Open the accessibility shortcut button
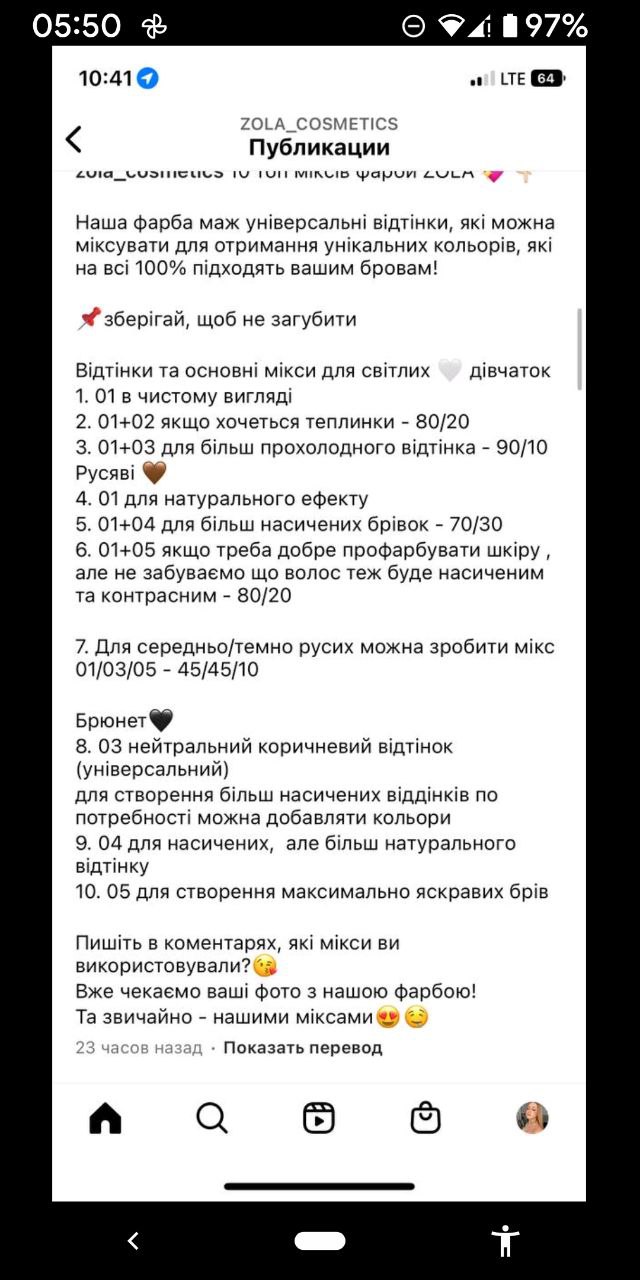The image size is (640, 1280). pyautogui.click(x=506, y=1241)
